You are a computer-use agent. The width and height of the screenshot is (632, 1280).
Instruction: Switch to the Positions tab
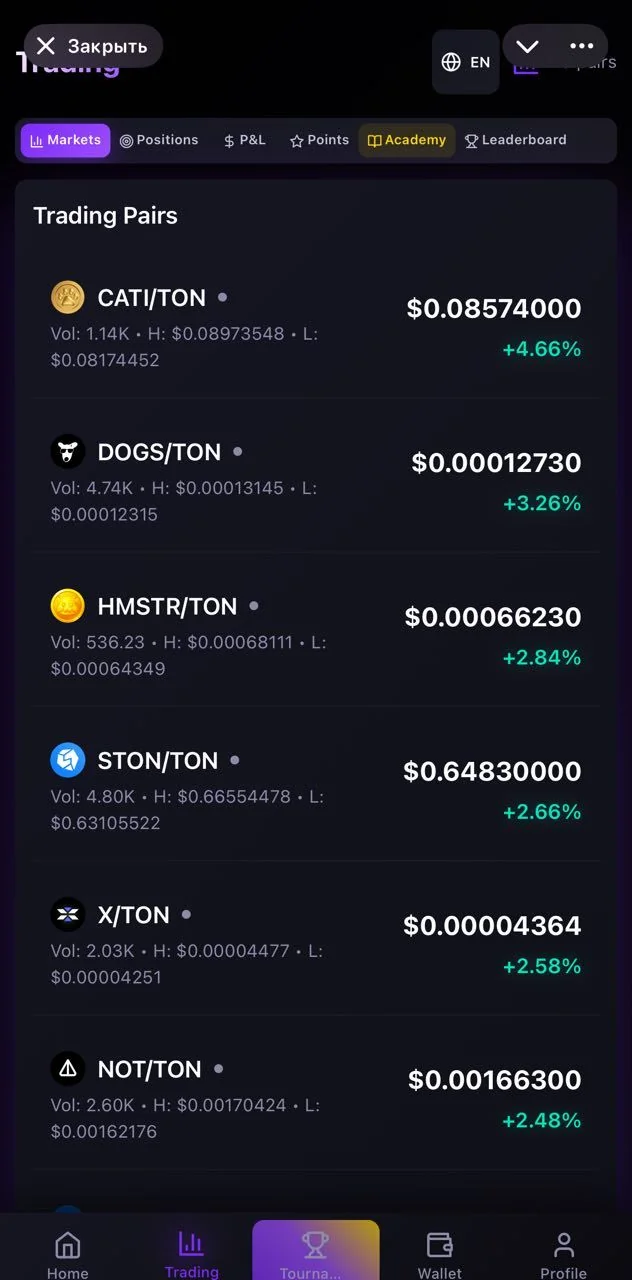pos(159,141)
